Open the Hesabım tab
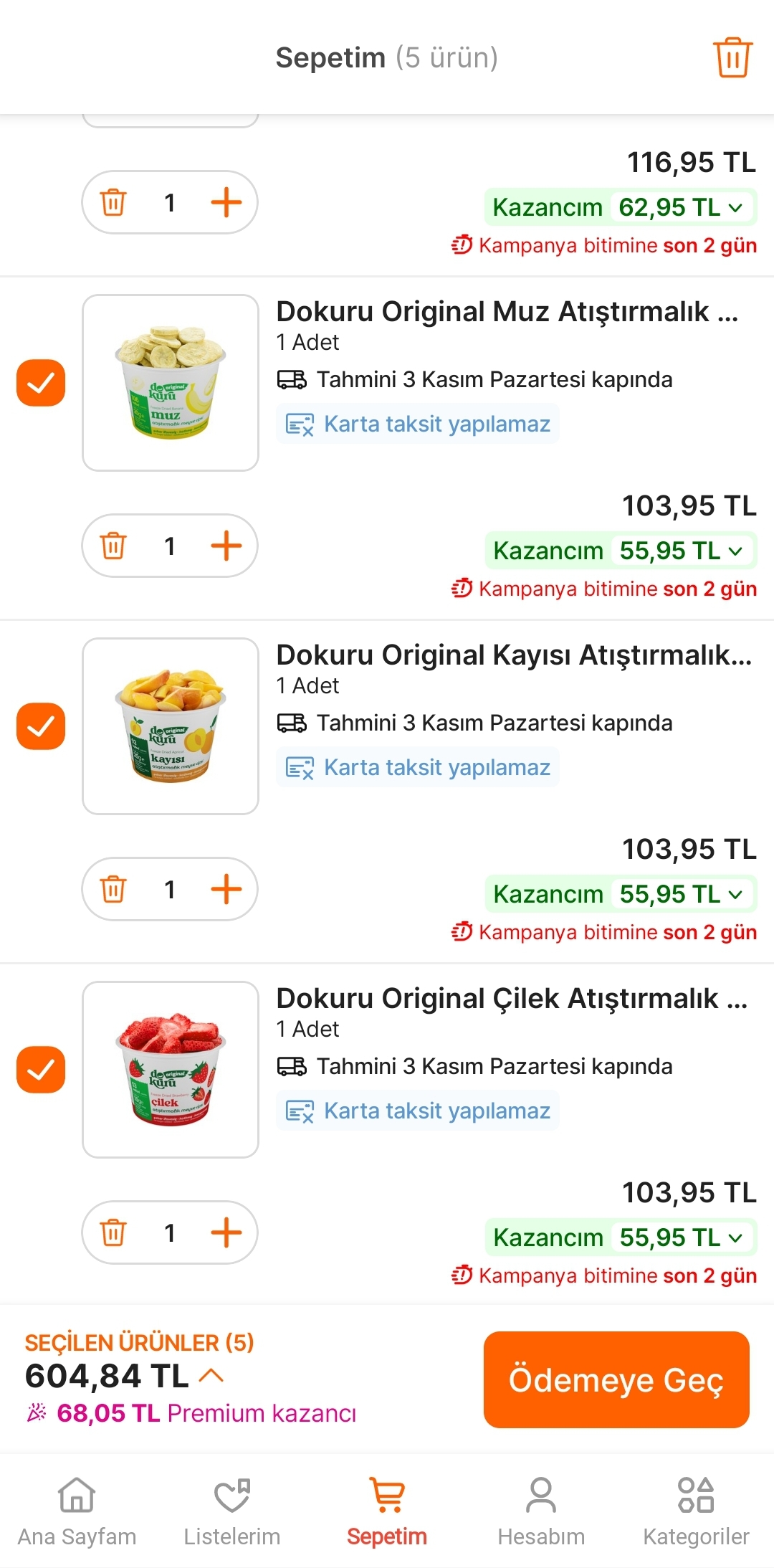 point(541,1510)
